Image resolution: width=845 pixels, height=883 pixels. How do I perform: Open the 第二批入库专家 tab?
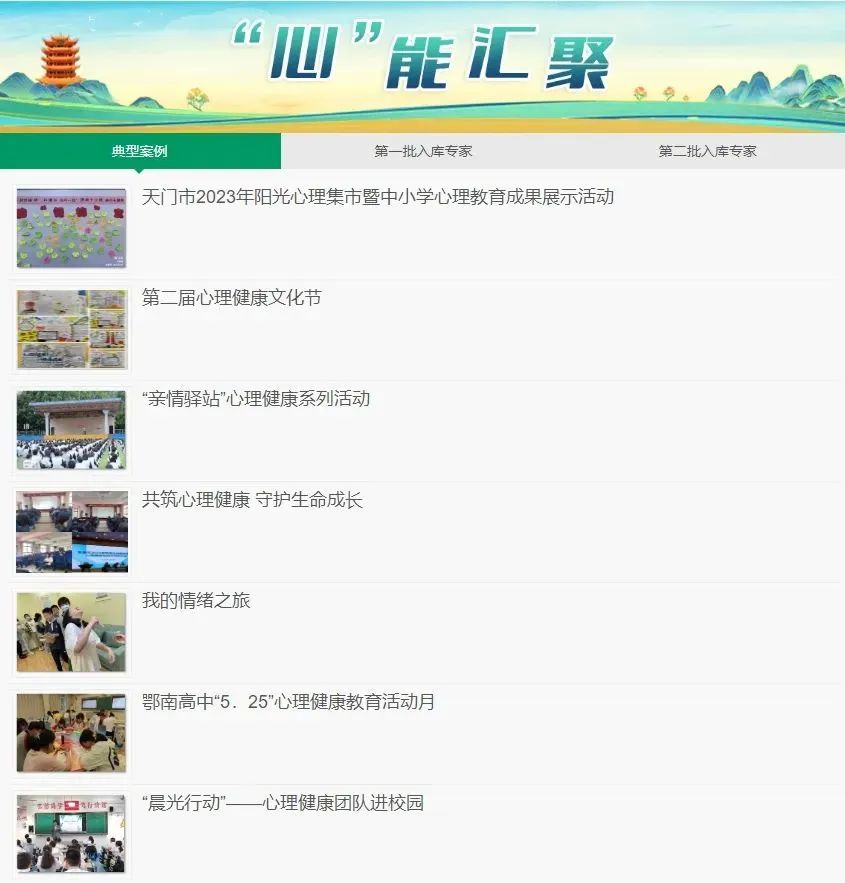(707, 151)
